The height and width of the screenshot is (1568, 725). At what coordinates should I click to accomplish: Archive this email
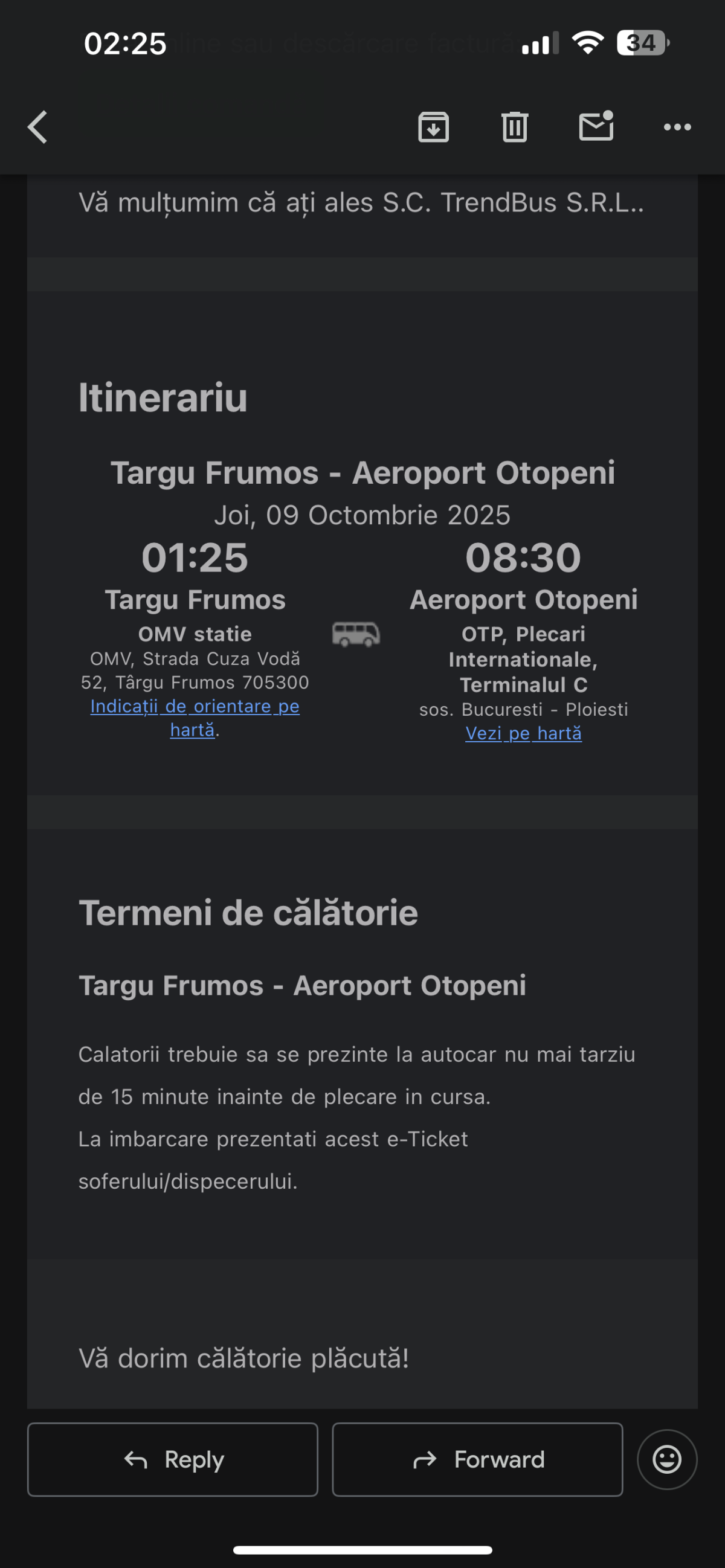pyautogui.click(x=433, y=127)
